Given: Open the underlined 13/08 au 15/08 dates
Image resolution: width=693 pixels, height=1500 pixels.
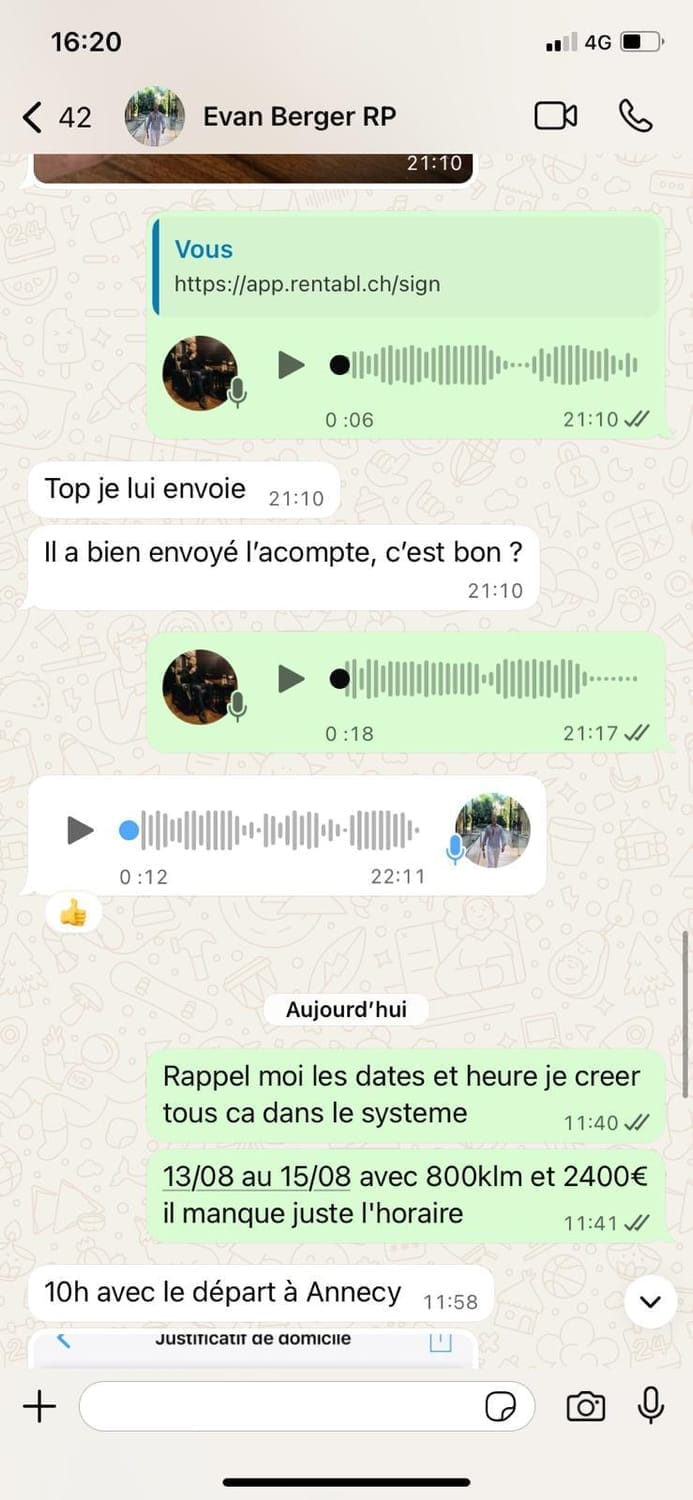Looking at the screenshot, I should pyautogui.click(x=256, y=1177).
